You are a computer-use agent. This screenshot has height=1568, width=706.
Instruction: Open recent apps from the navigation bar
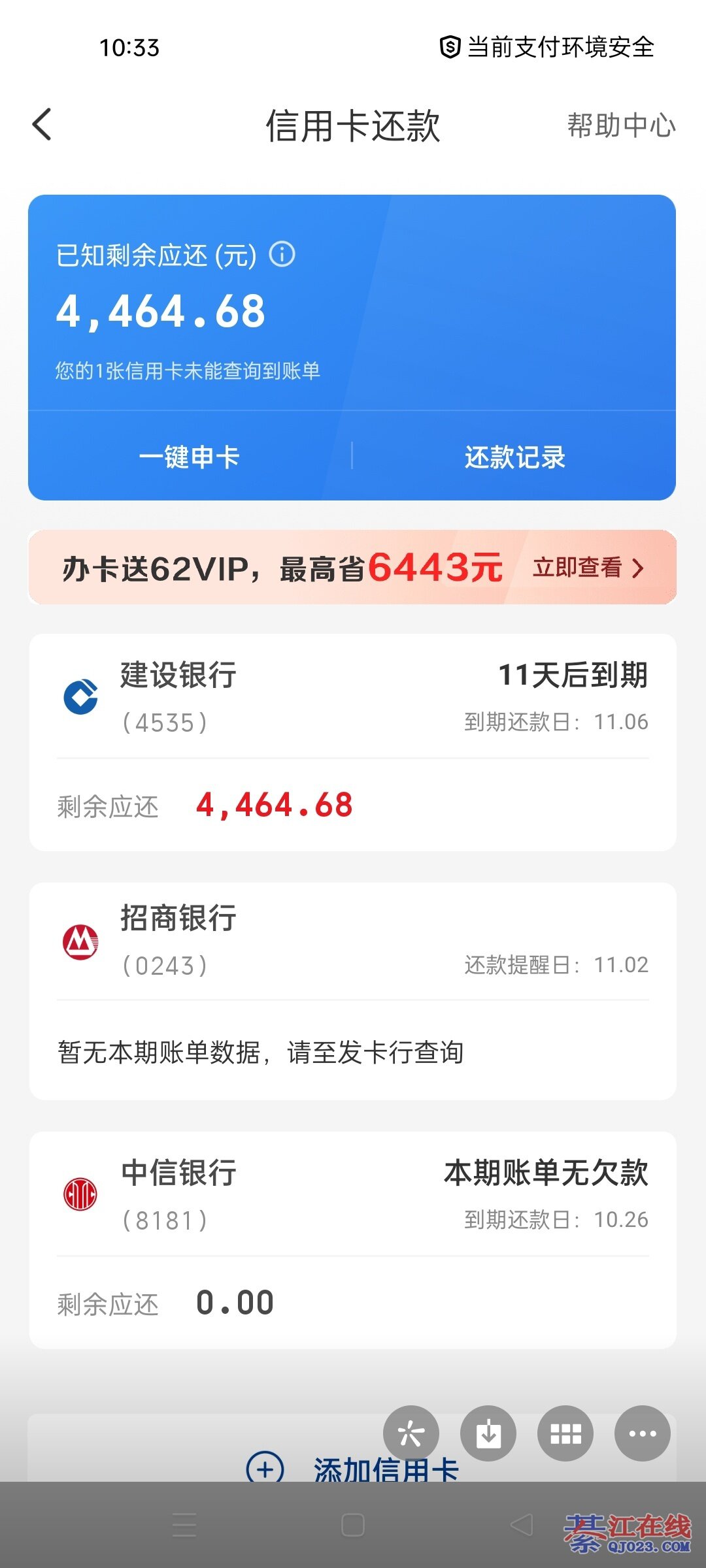[184, 1526]
